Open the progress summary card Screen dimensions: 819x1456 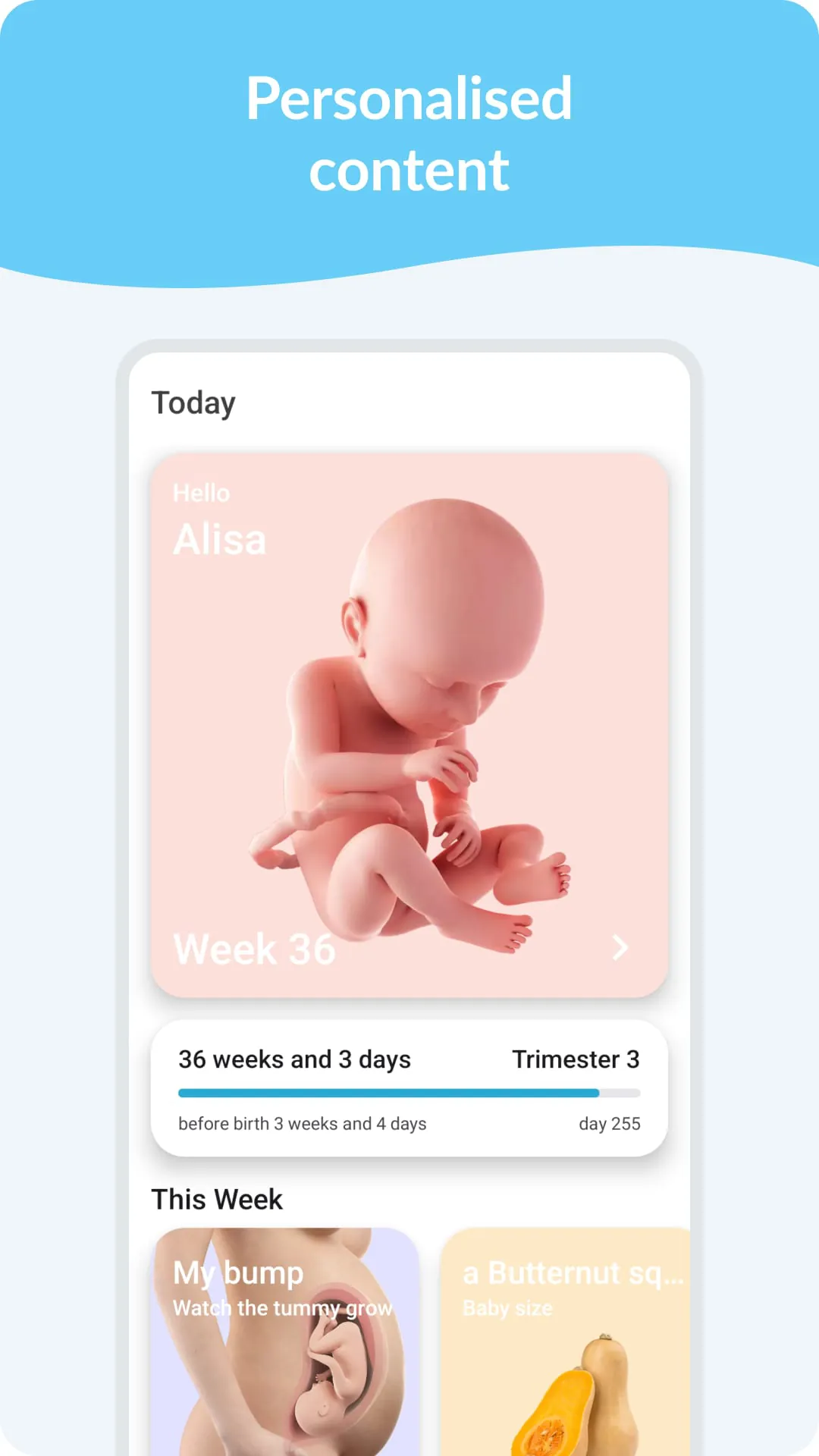click(409, 1090)
